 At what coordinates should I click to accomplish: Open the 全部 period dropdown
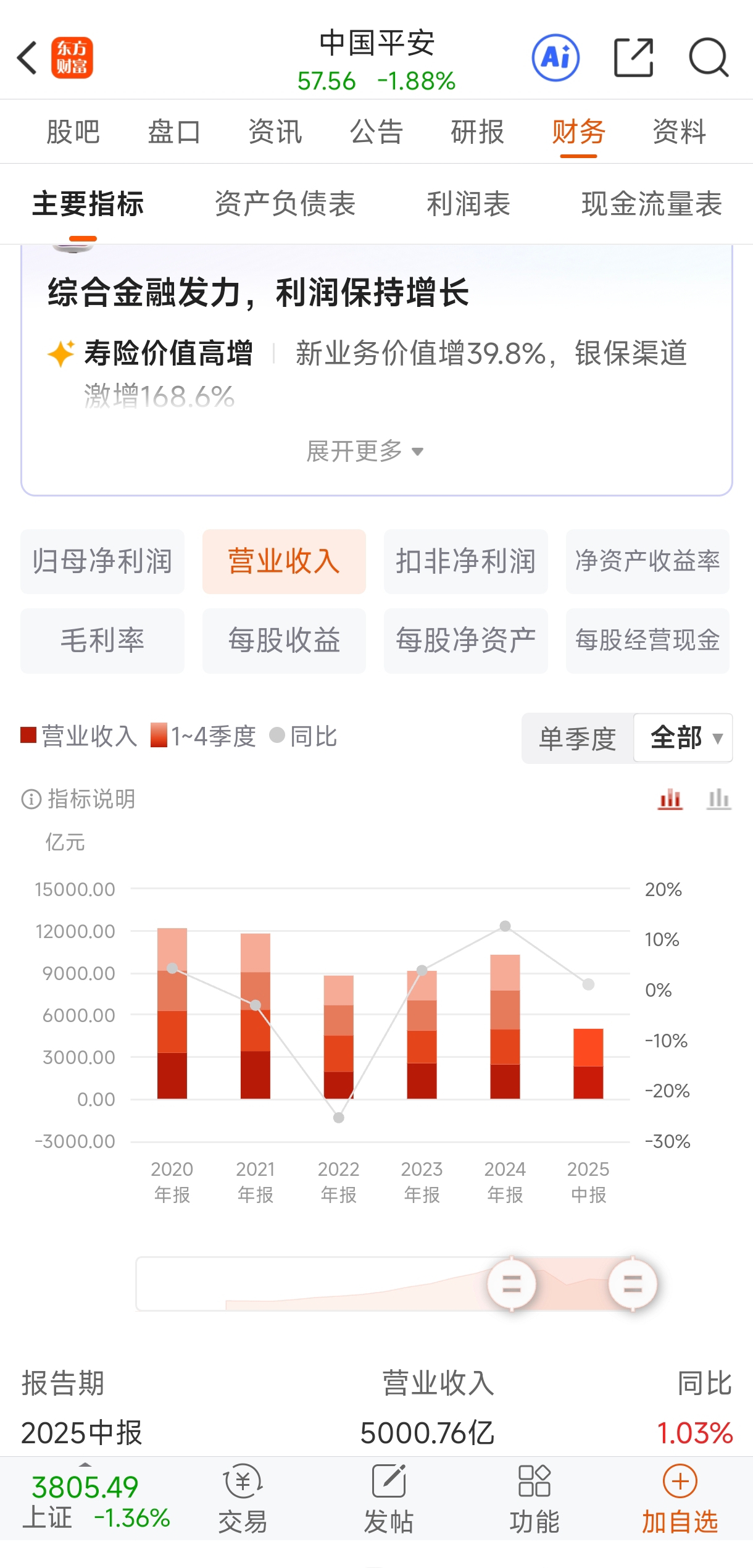[684, 738]
